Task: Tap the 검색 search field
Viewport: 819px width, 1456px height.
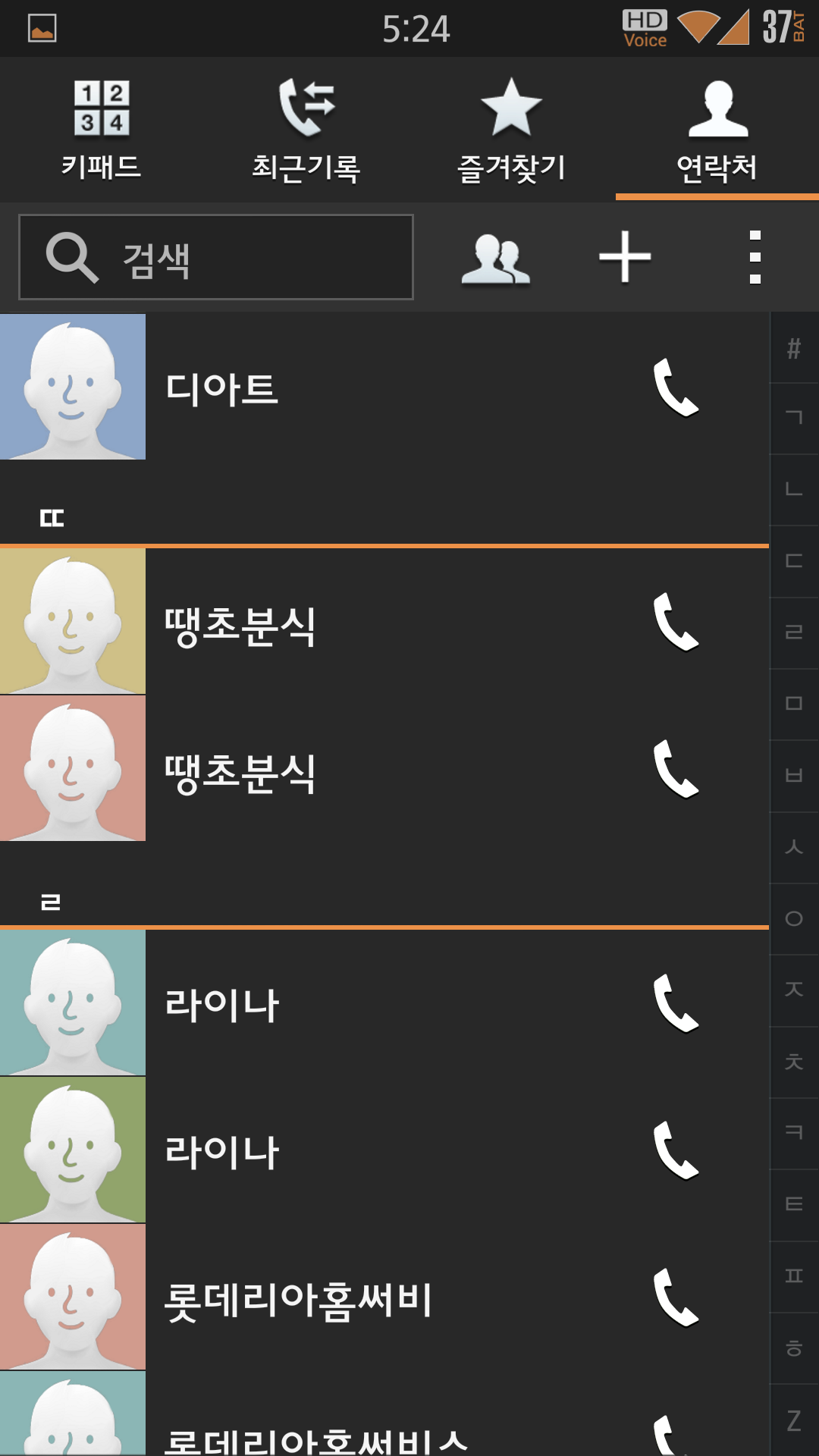Action: tap(216, 257)
